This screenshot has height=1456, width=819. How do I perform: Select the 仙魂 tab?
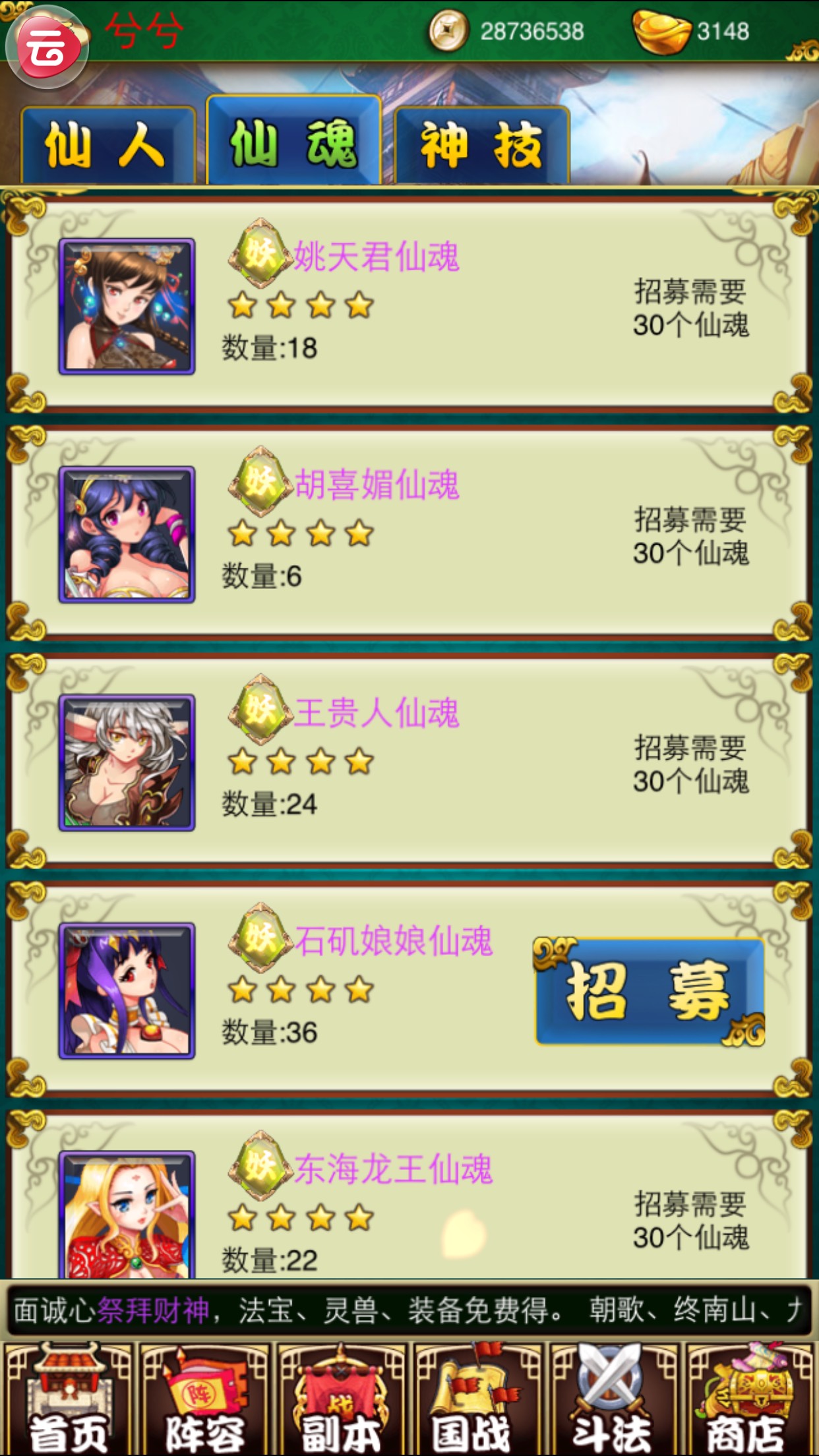[x=293, y=142]
